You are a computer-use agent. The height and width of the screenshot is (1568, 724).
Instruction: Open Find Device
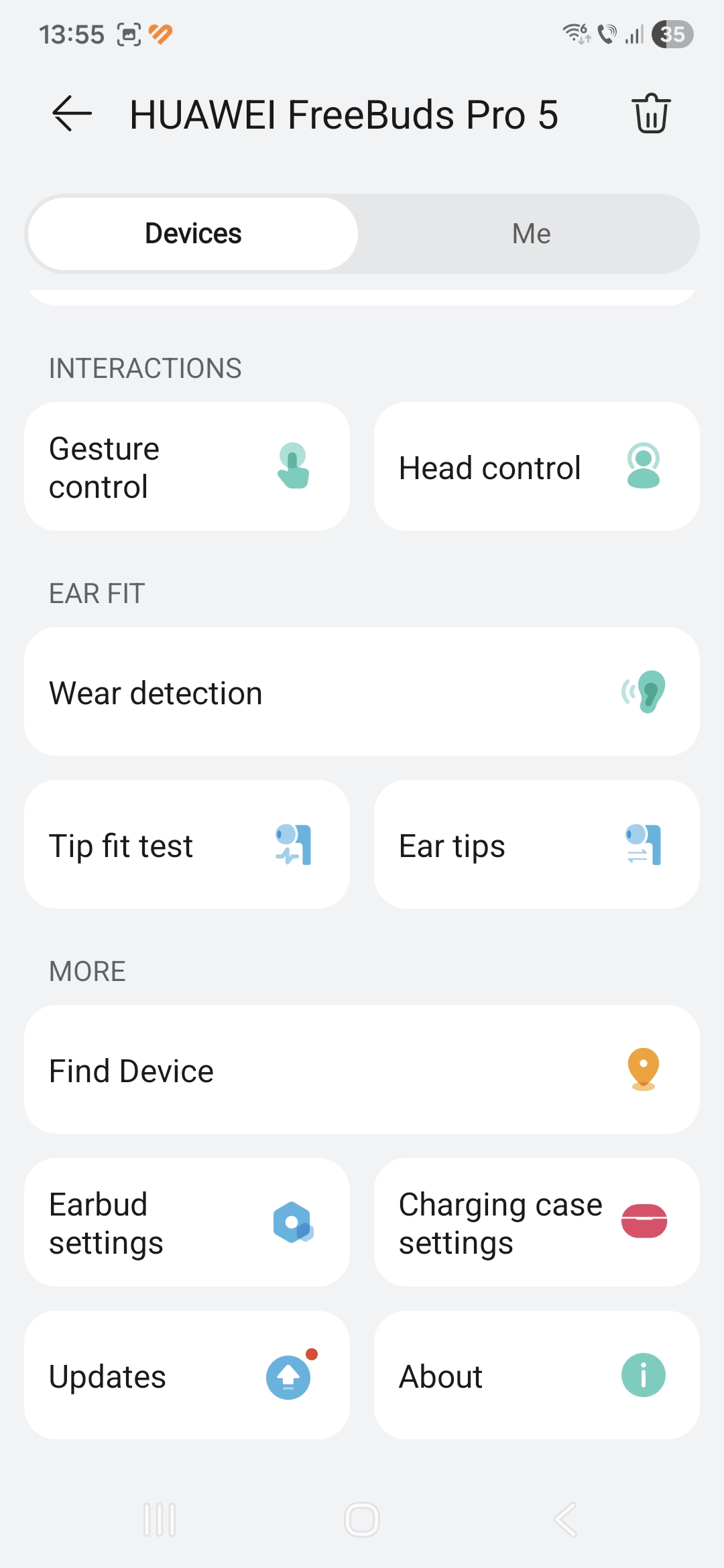tap(362, 1070)
